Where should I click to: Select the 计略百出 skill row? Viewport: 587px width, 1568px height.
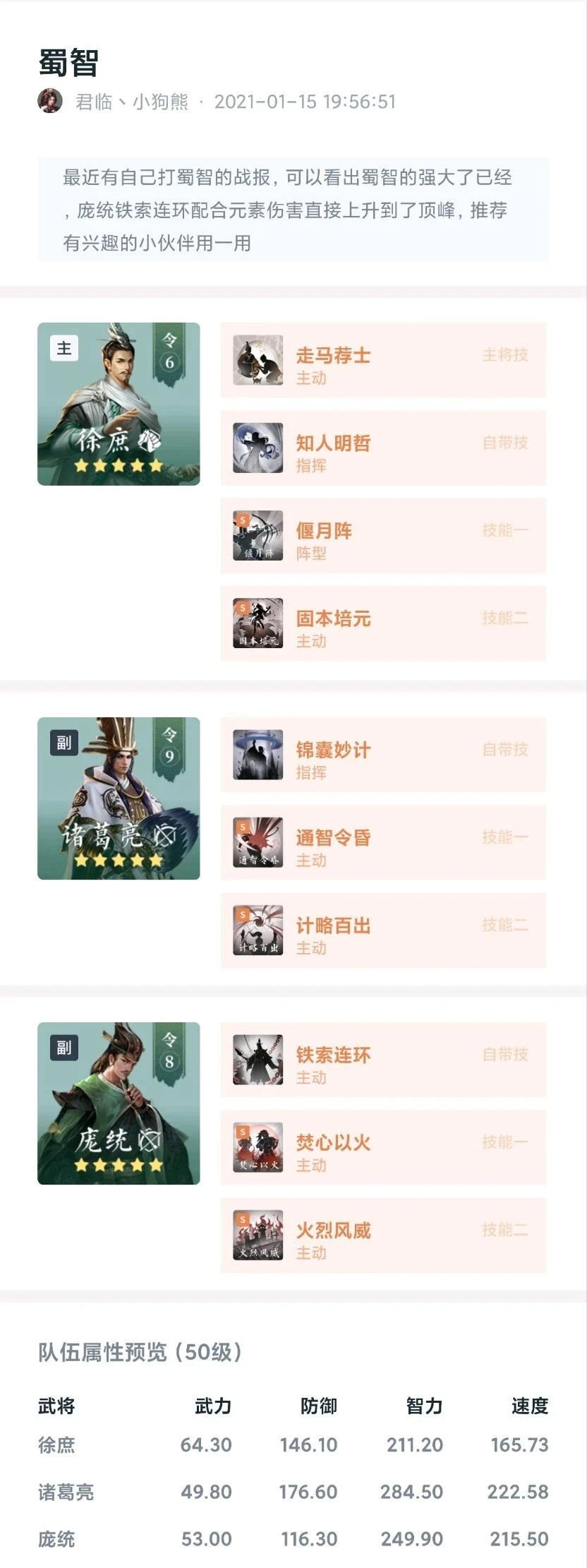pyautogui.click(x=383, y=930)
